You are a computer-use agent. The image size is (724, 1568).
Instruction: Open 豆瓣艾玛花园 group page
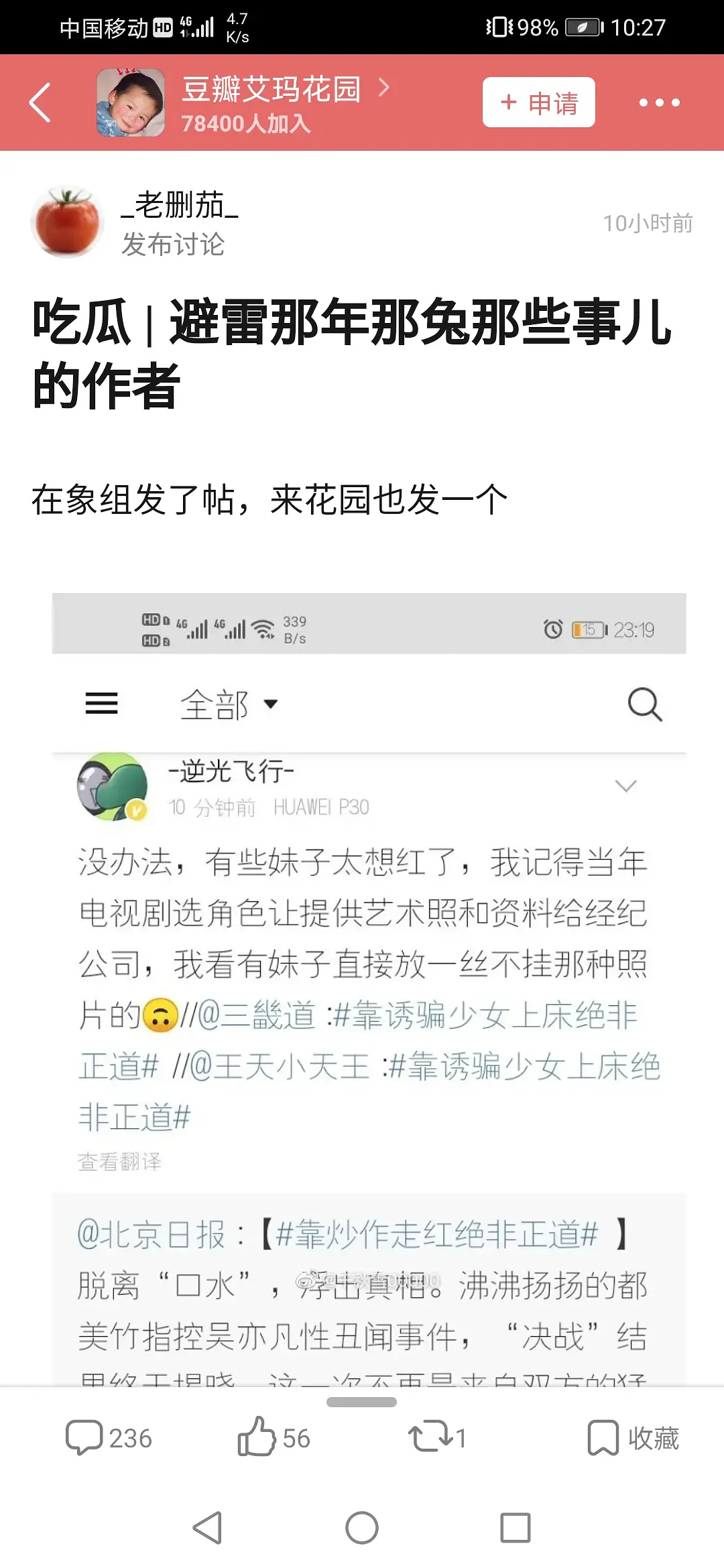click(271, 90)
